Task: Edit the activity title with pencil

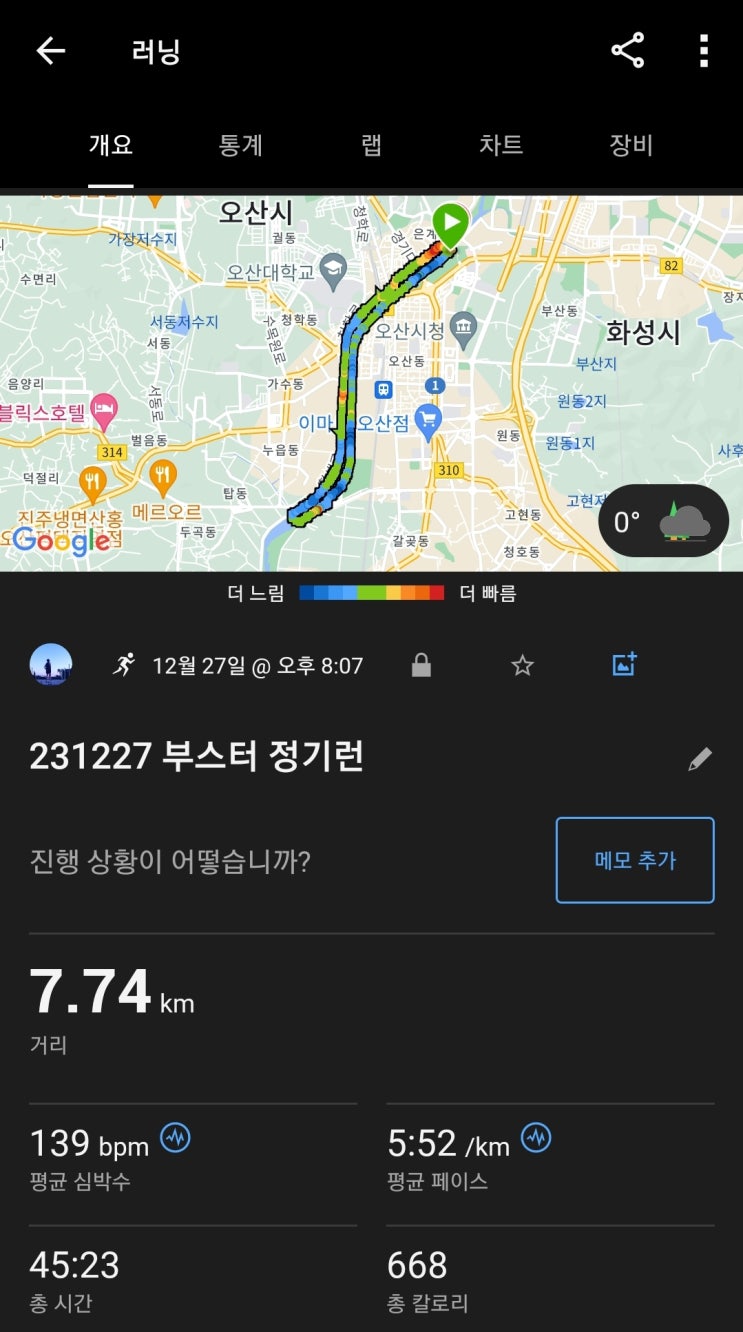Action: (700, 759)
